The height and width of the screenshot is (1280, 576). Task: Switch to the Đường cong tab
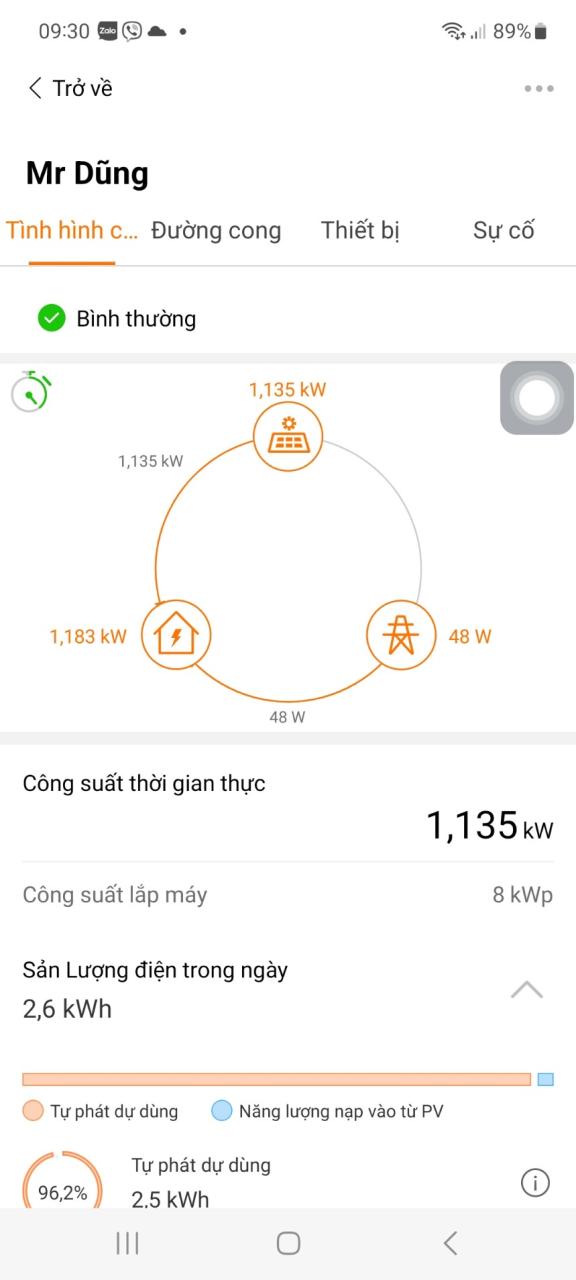coord(216,230)
